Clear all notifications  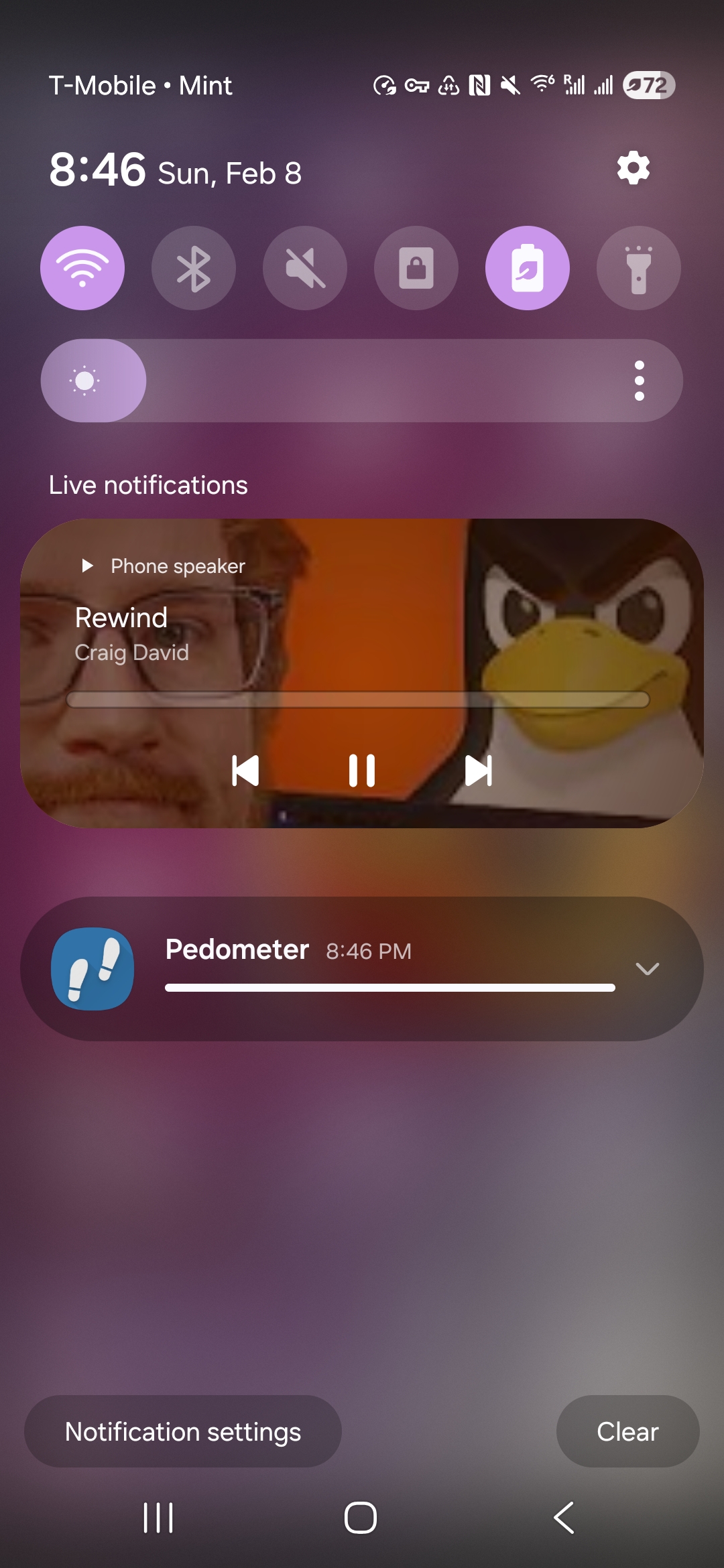click(627, 1431)
